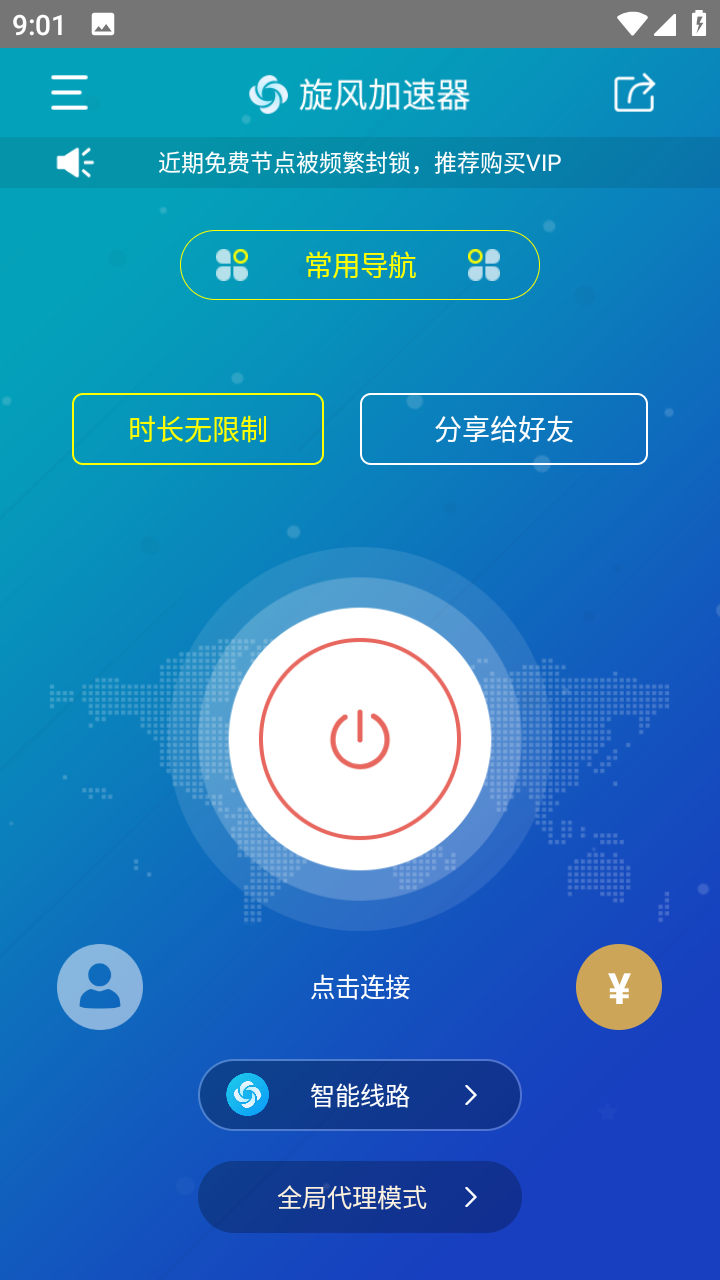Open the 常用导航 navigation panel
Viewport: 720px width, 1280px height.
360,265
